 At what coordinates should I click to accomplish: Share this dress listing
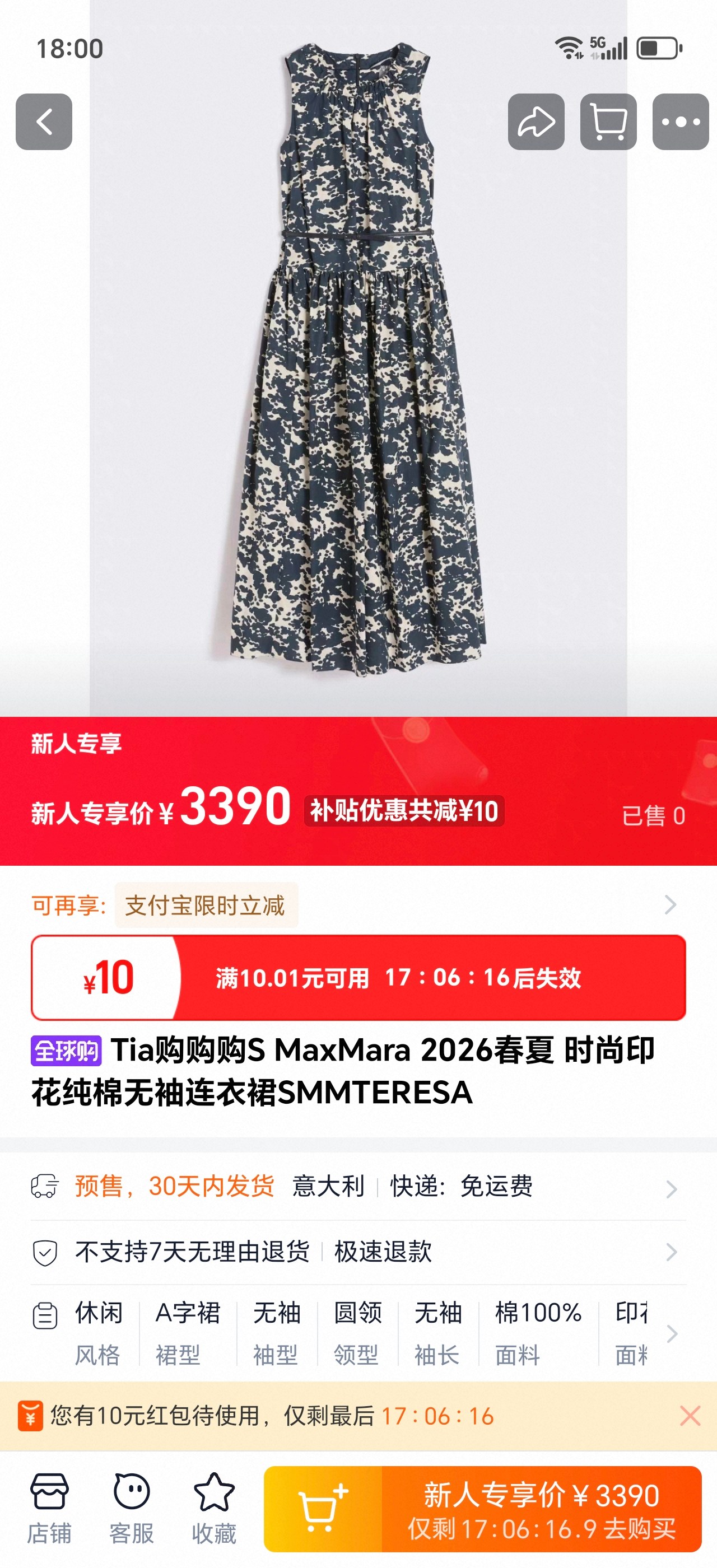[536, 122]
